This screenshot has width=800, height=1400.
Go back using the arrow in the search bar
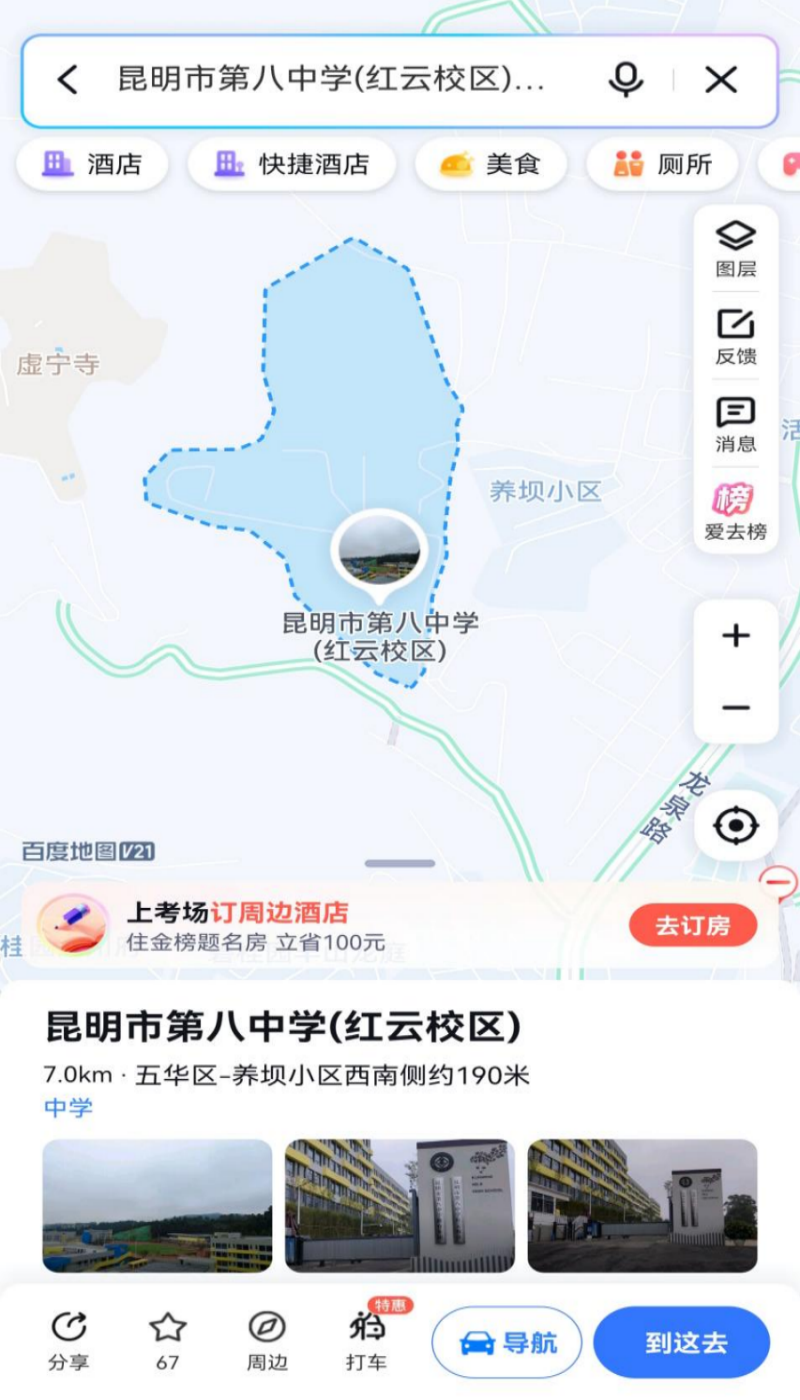click(67, 80)
